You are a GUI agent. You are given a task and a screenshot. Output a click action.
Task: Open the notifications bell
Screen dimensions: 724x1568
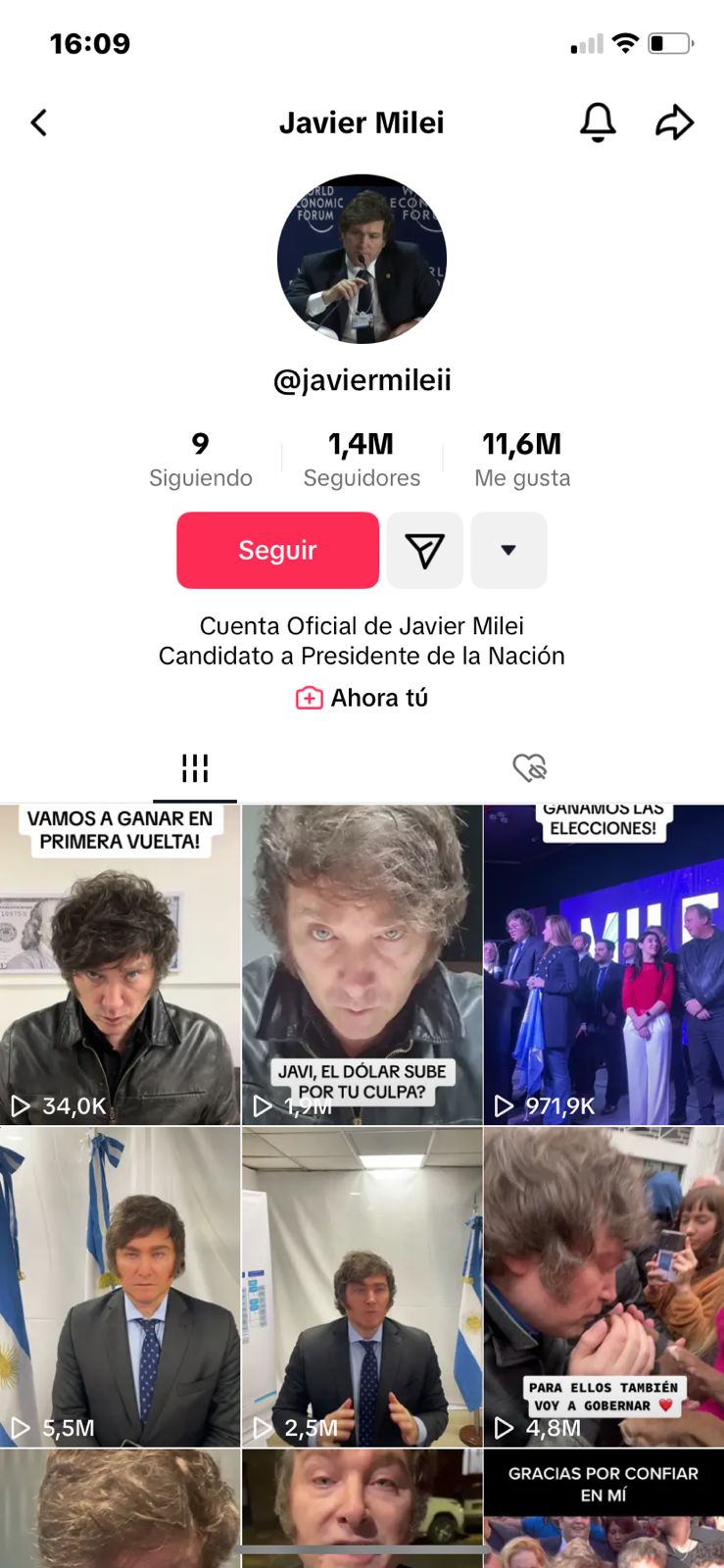(x=598, y=122)
